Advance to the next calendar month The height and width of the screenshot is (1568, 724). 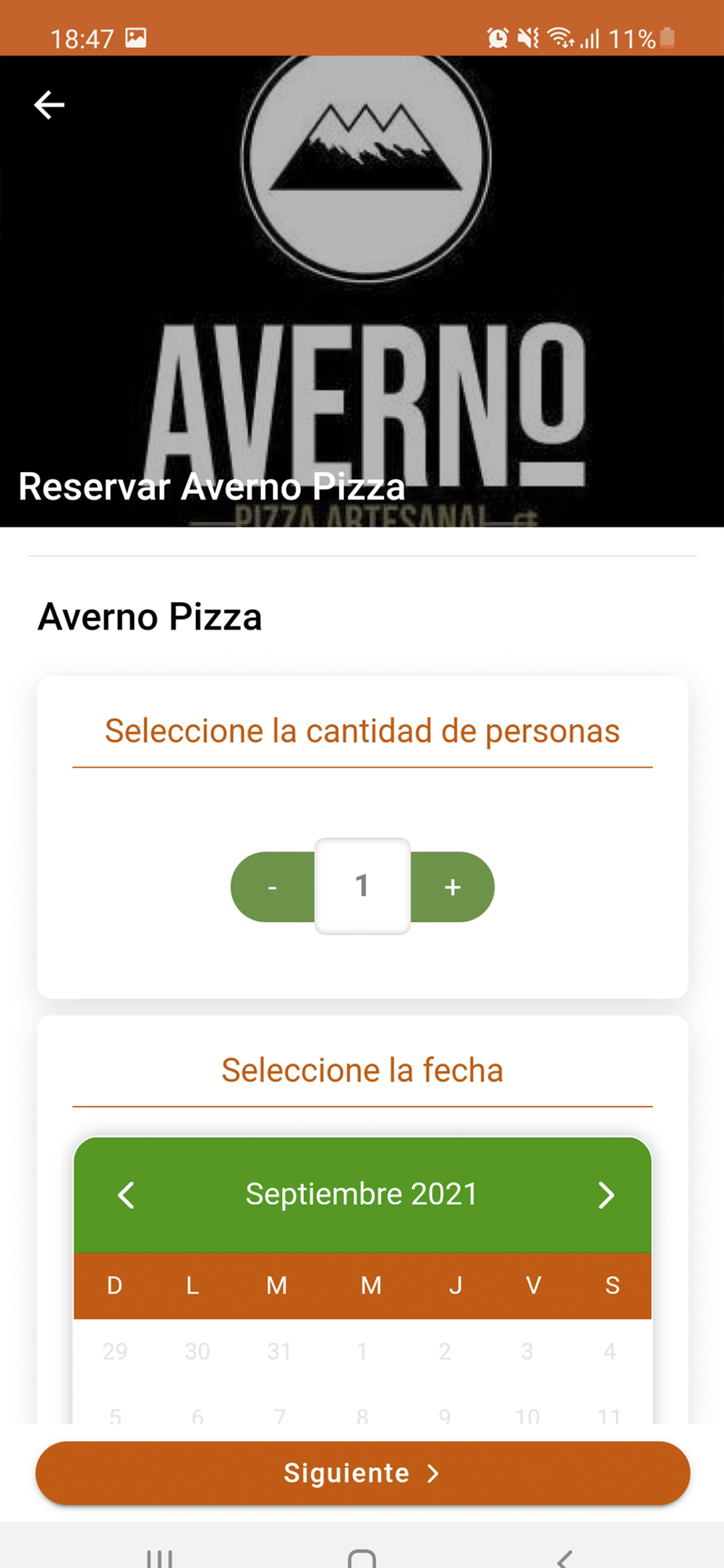pyautogui.click(x=606, y=1195)
